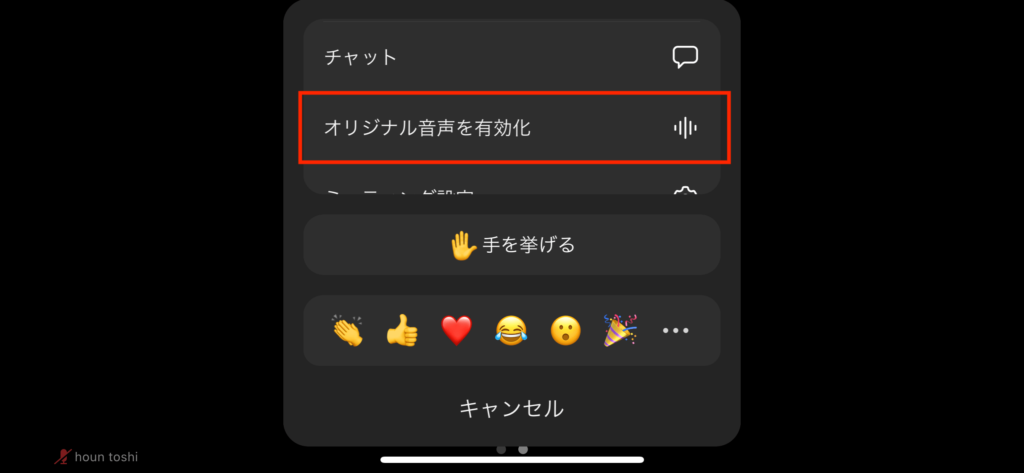Dismiss the menu with キャンセル
This screenshot has width=1024, height=473.
coord(511,408)
